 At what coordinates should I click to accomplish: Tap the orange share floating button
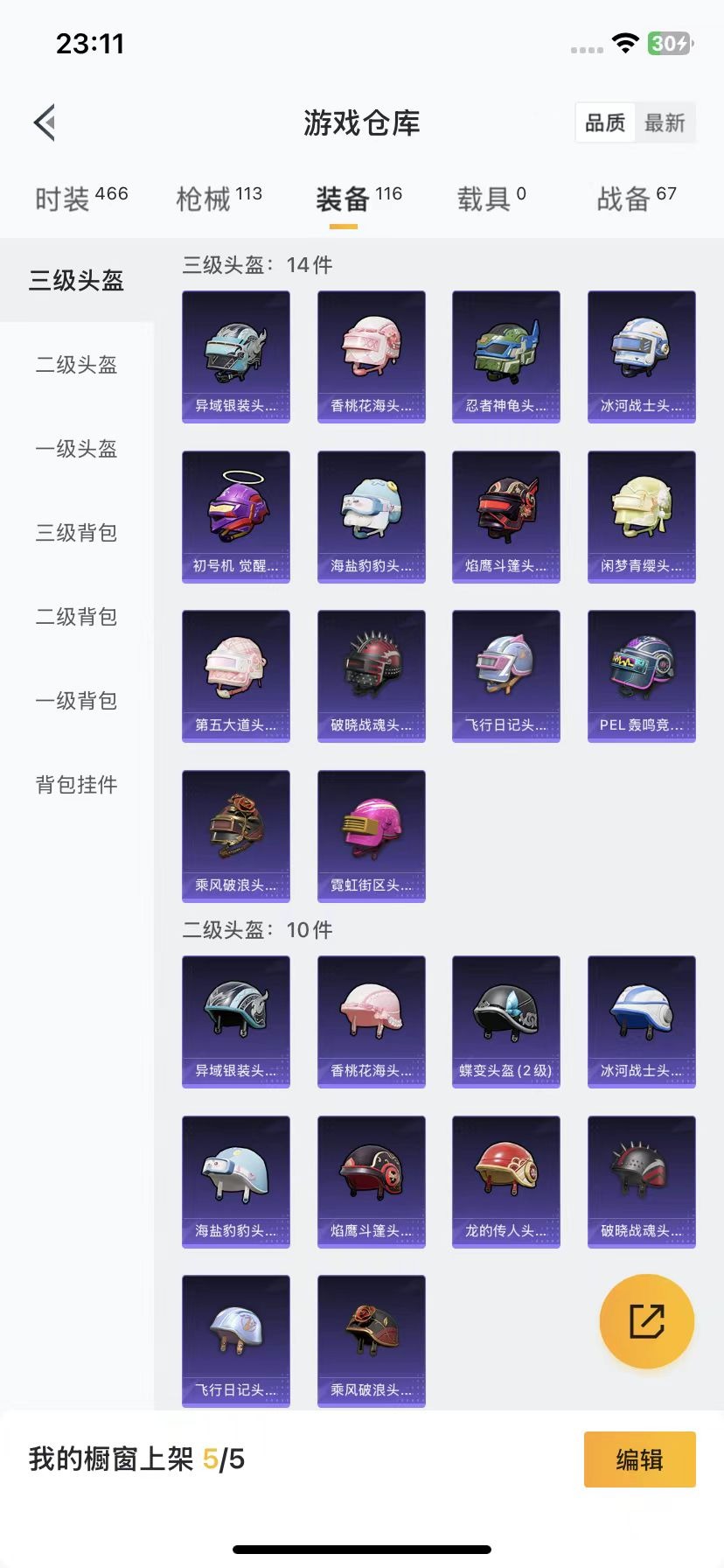click(x=646, y=1321)
